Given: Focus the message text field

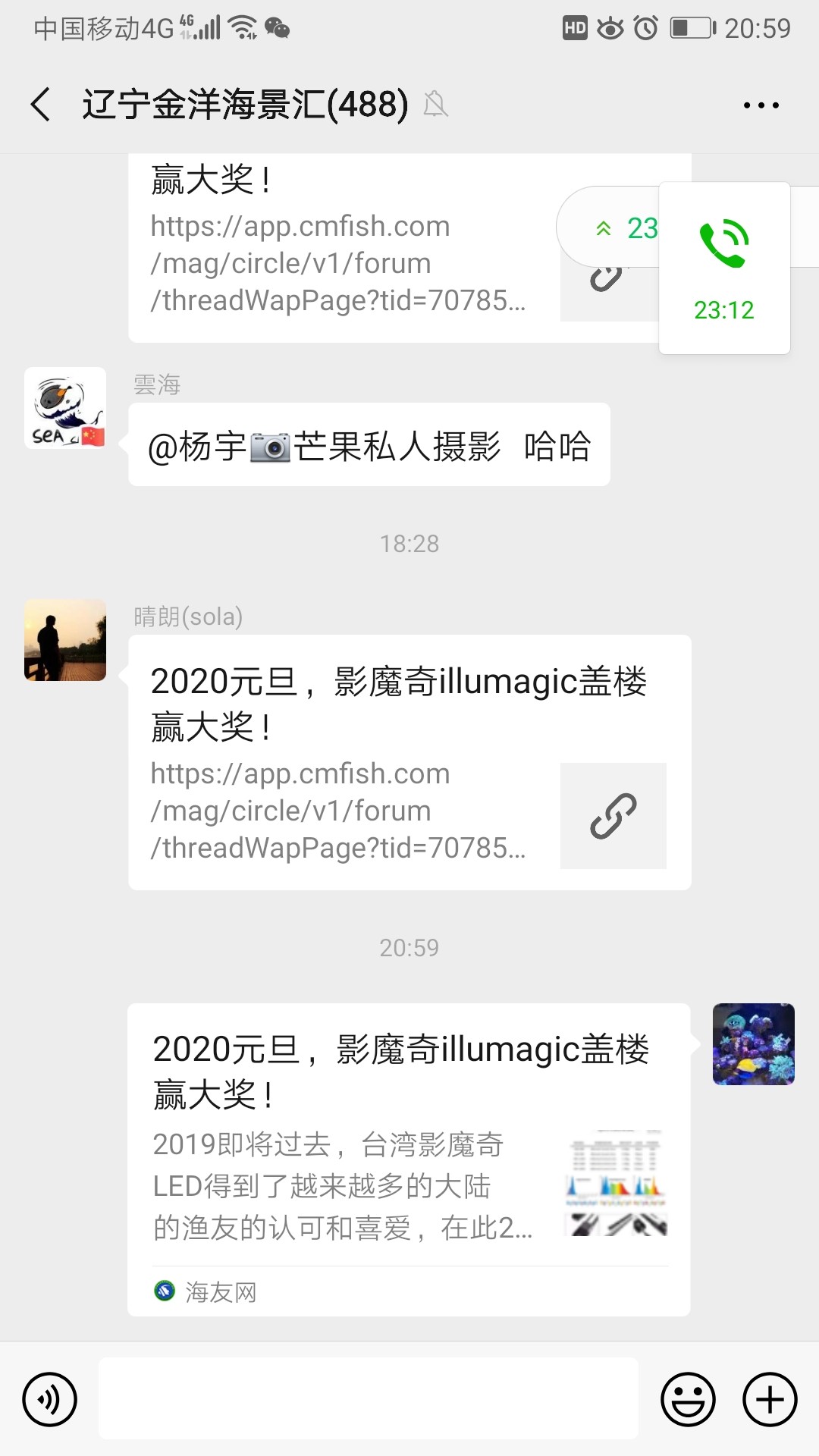Looking at the screenshot, I should click(368, 1399).
